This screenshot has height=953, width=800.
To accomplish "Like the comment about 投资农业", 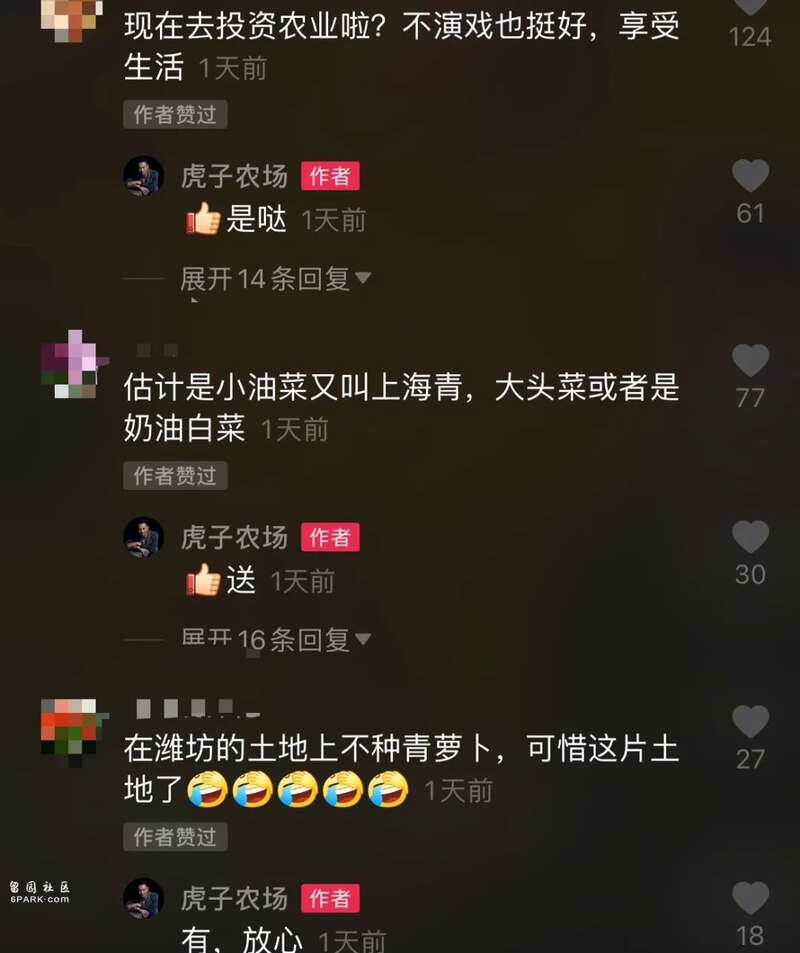I will [x=750, y=6].
